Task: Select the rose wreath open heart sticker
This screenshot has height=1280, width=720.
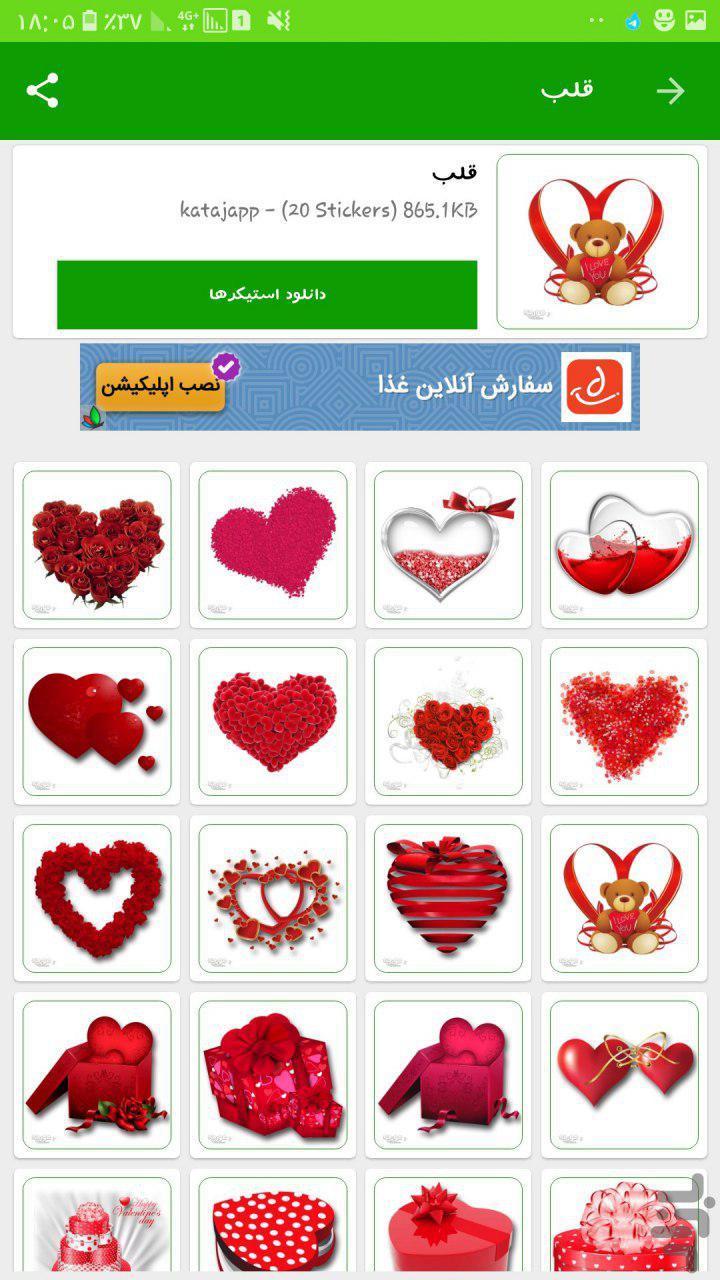Action: click(97, 897)
